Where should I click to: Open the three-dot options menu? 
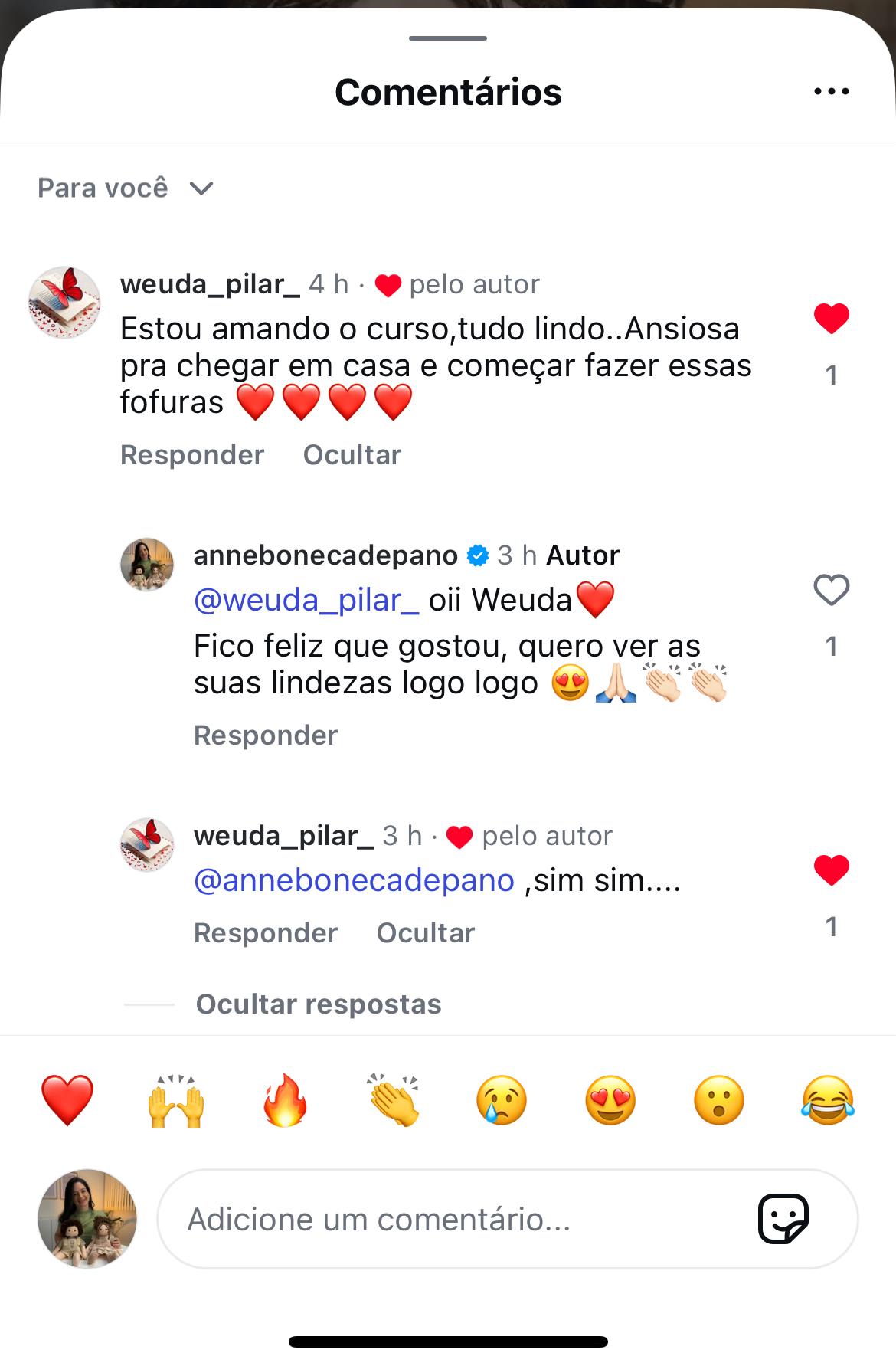(x=831, y=91)
